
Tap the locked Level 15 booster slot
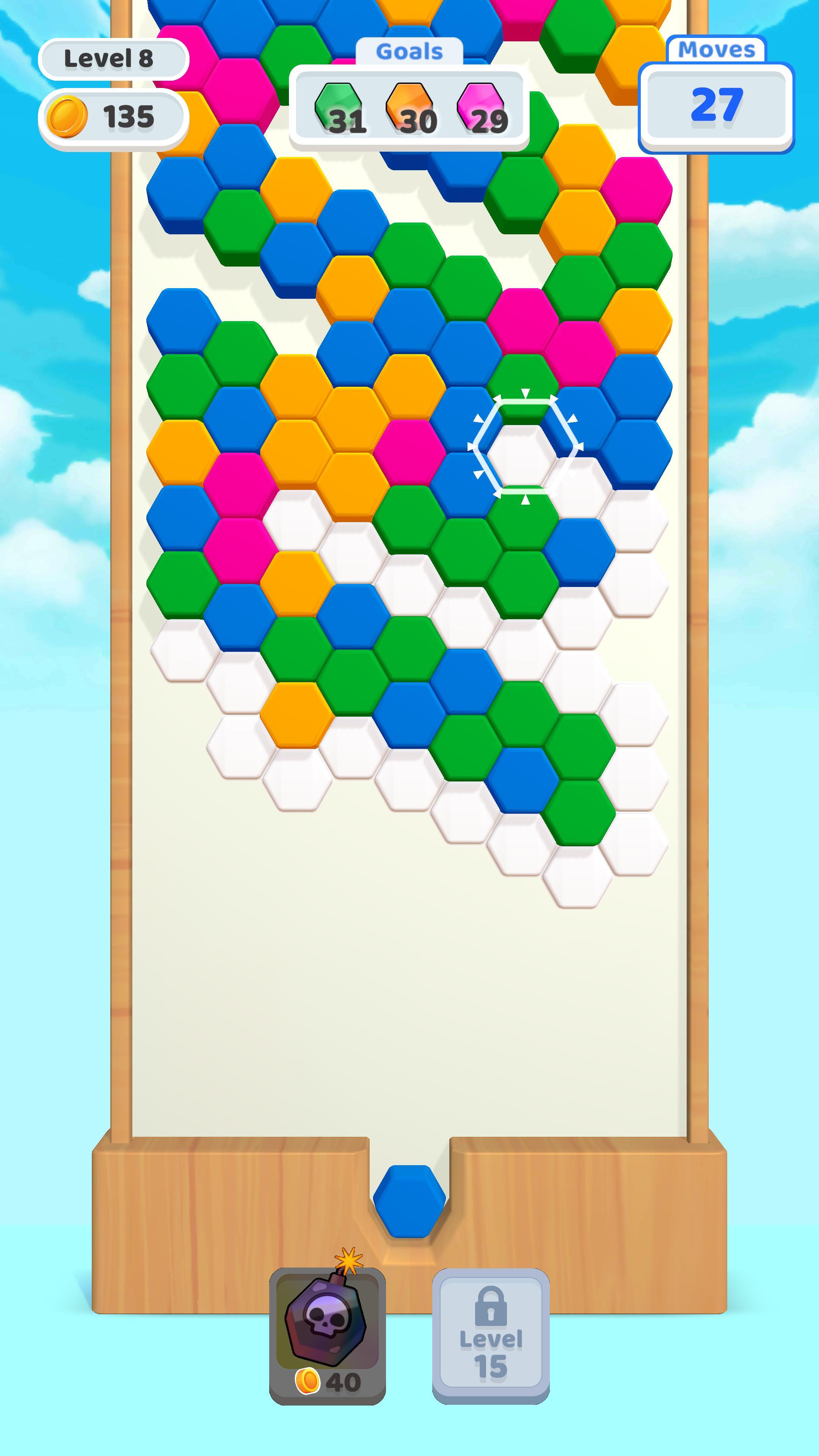491,1335
